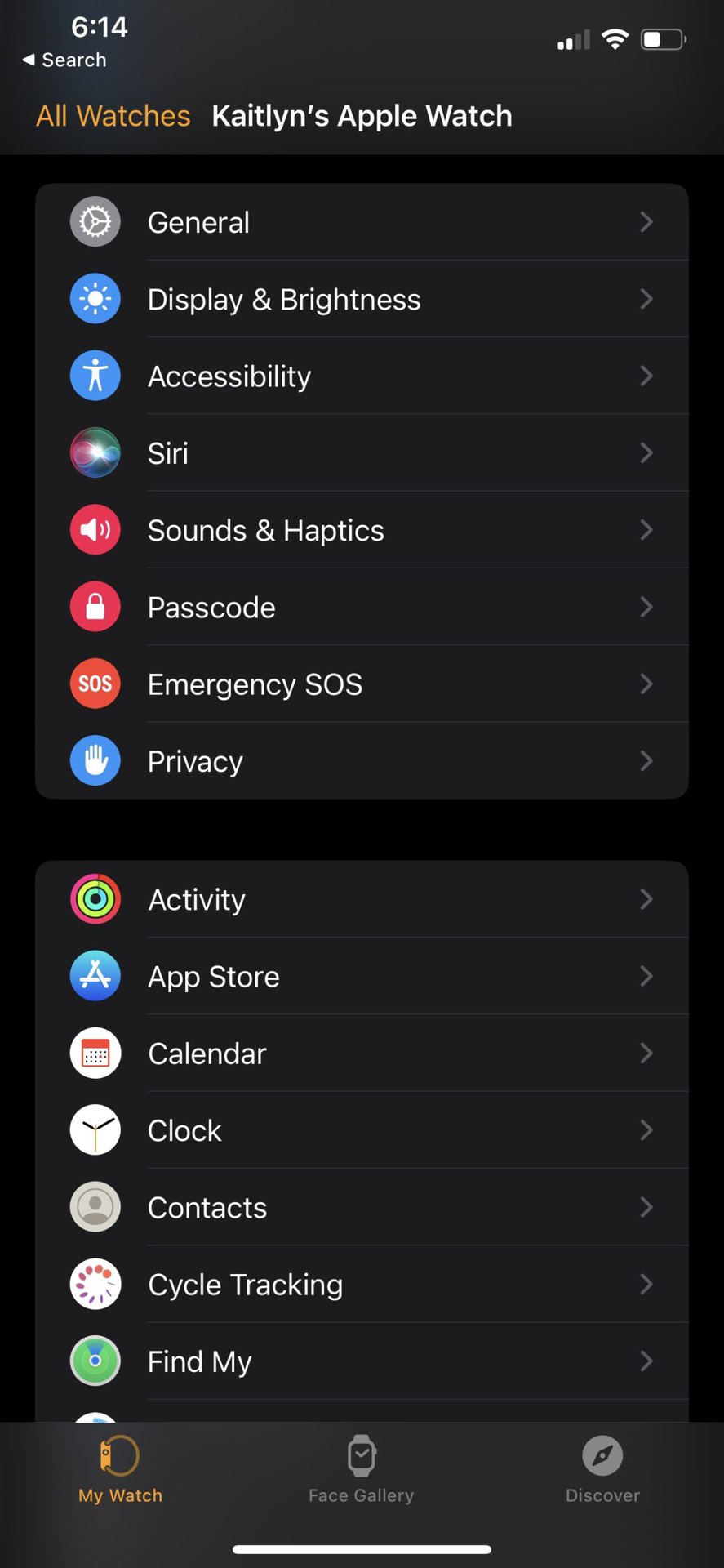This screenshot has width=724, height=1568.
Task: Switch to the Face Gallery tab
Action: pyautogui.click(x=361, y=1470)
